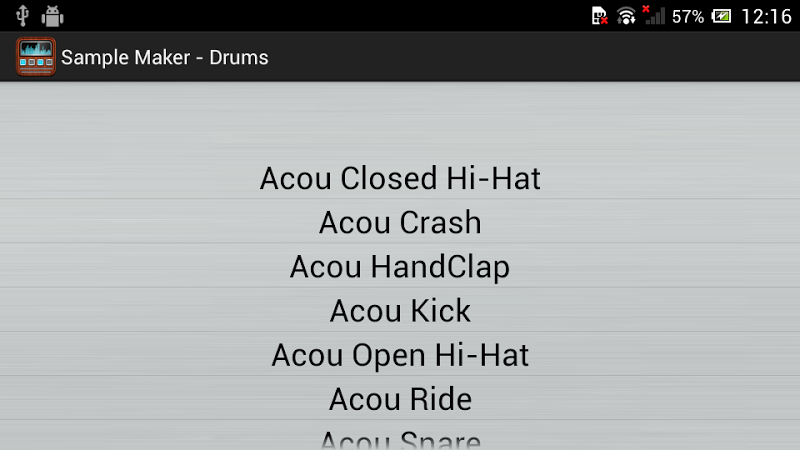This screenshot has height=450, width=800.
Task: Select the Acou Closed Hi-Hat sample
Action: [x=400, y=179]
